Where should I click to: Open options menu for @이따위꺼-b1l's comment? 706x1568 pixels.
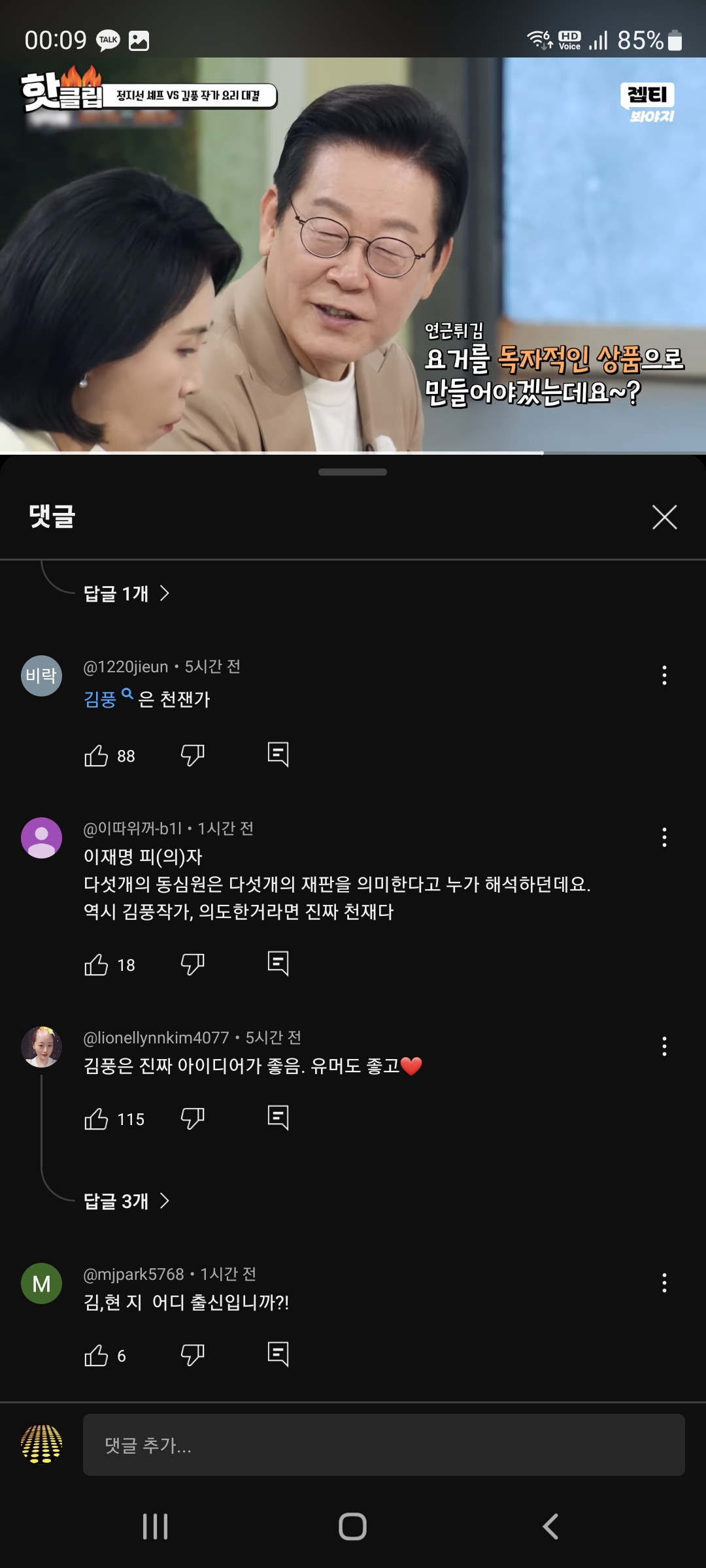coord(664,837)
